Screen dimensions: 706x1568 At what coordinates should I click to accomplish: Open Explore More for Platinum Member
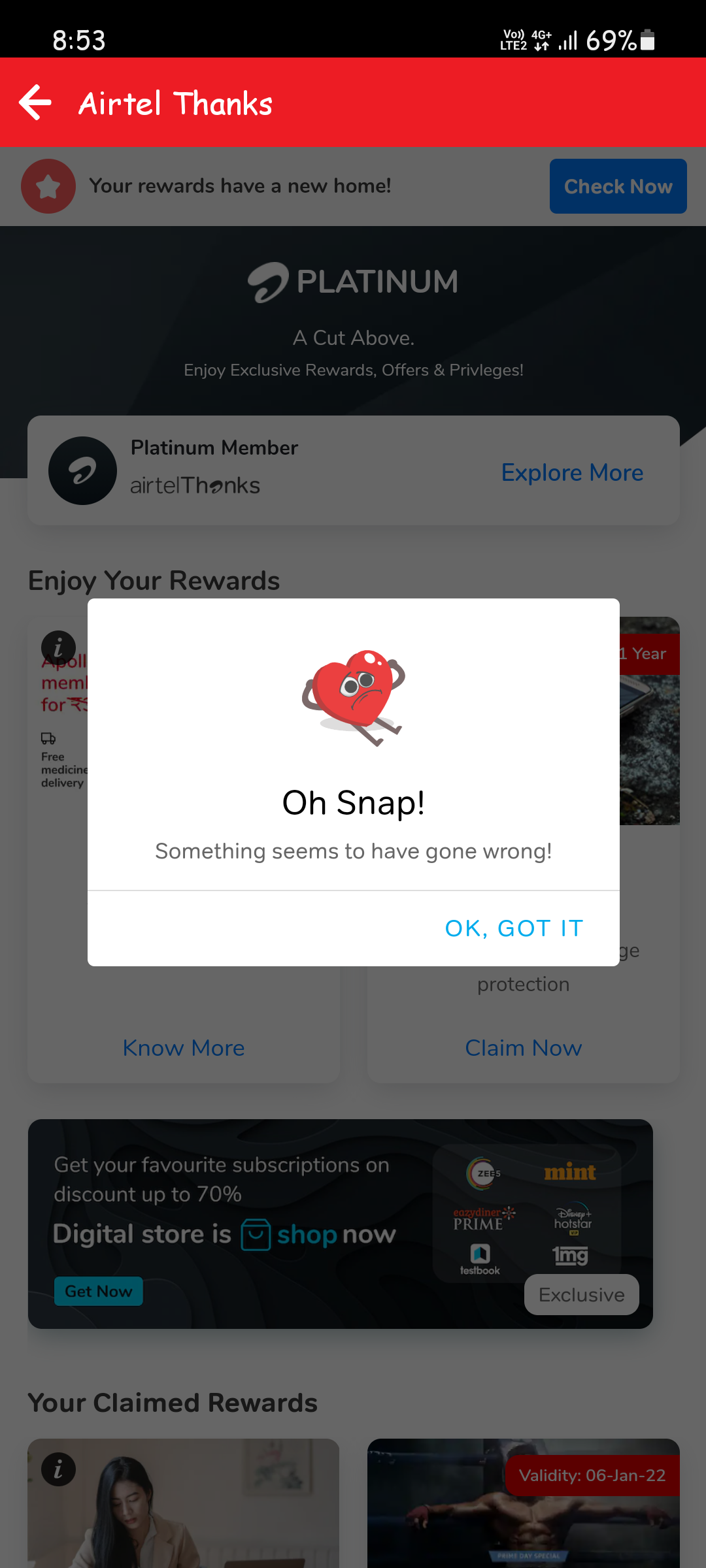coord(572,472)
